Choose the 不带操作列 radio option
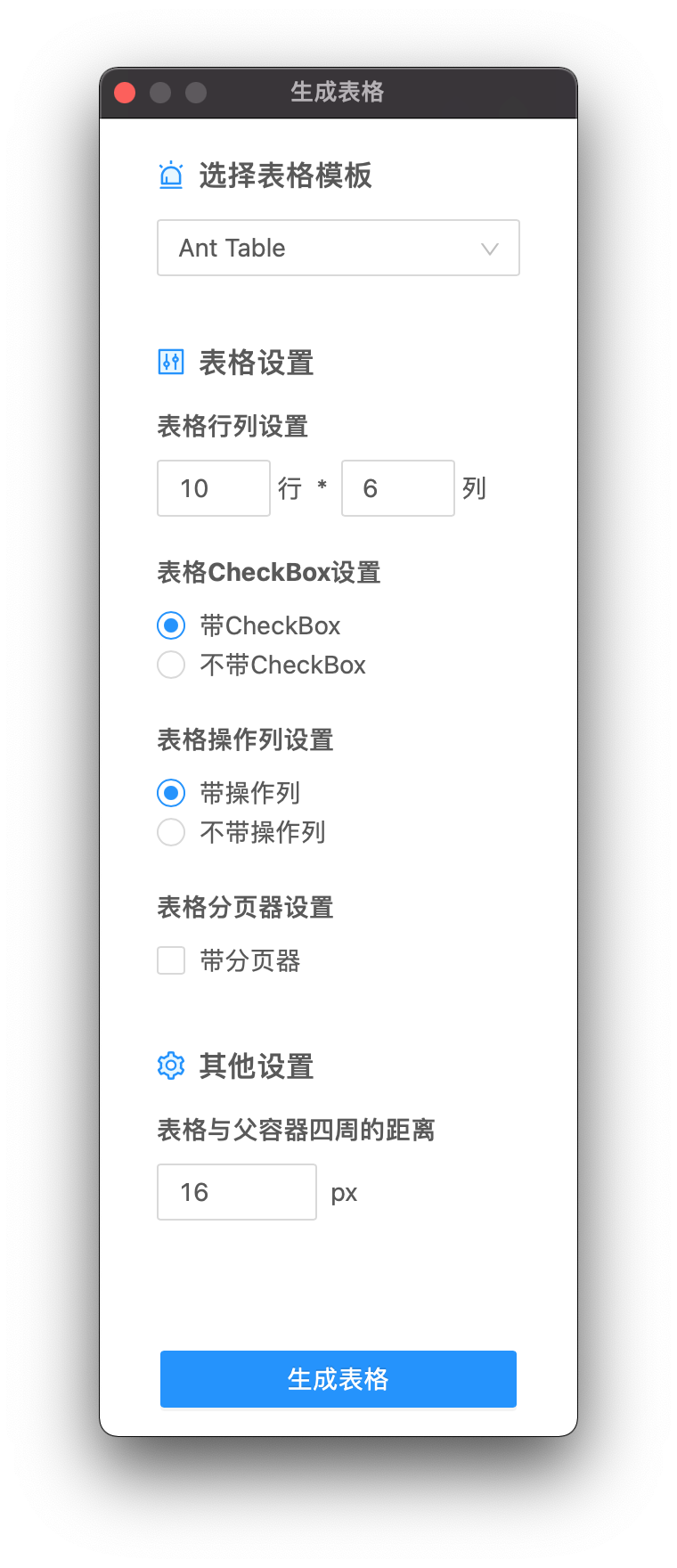 (171, 832)
